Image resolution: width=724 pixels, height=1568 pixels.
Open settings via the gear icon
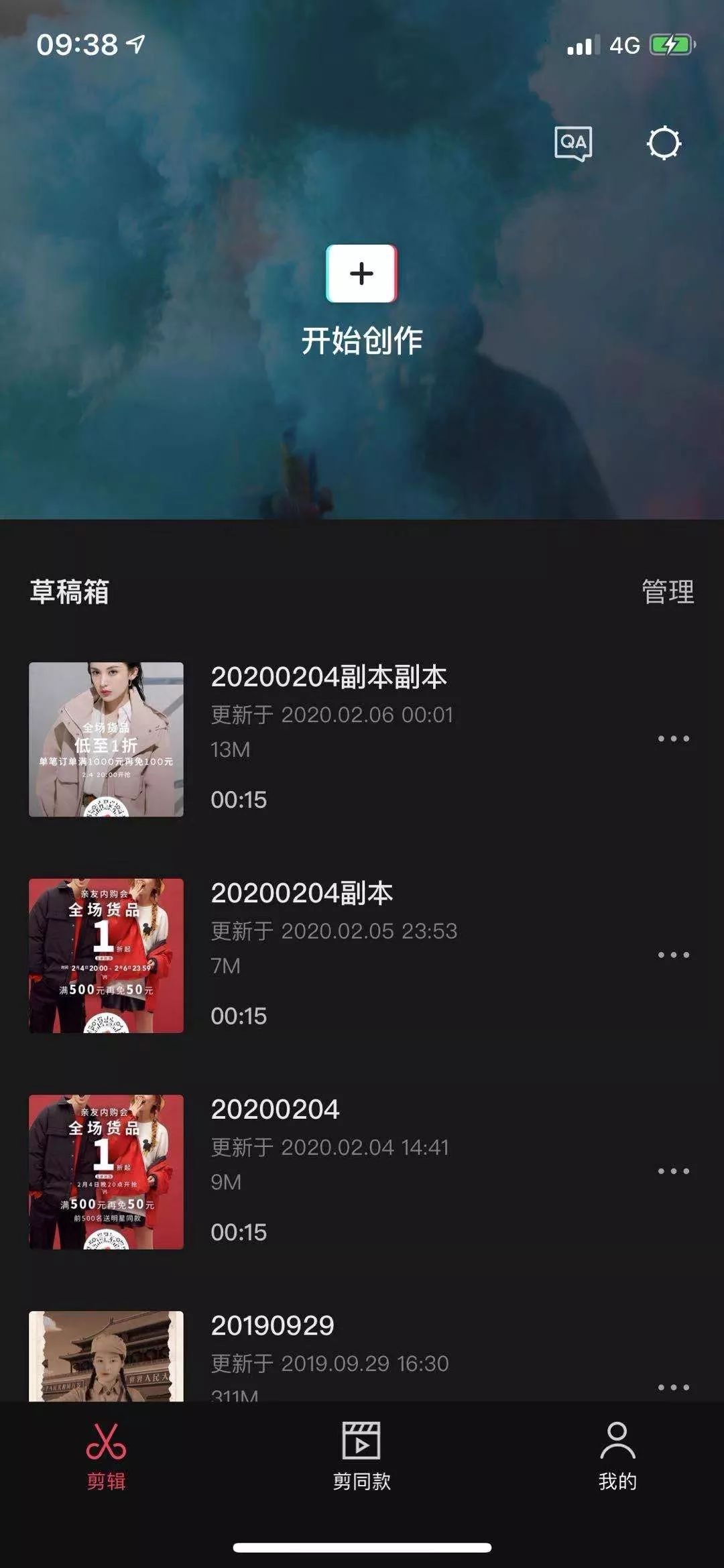664,143
